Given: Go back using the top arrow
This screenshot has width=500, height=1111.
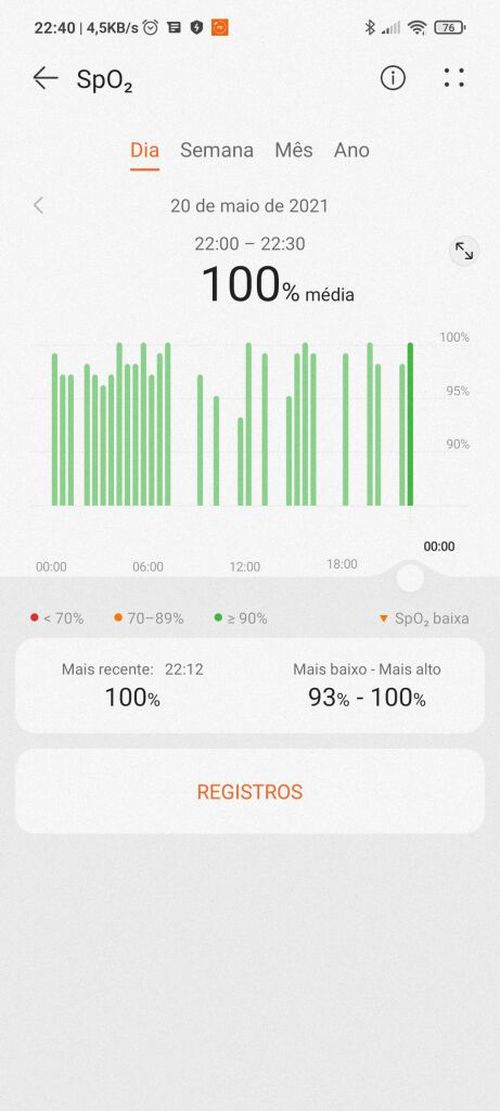Looking at the screenshot, I should pos(45,78).
